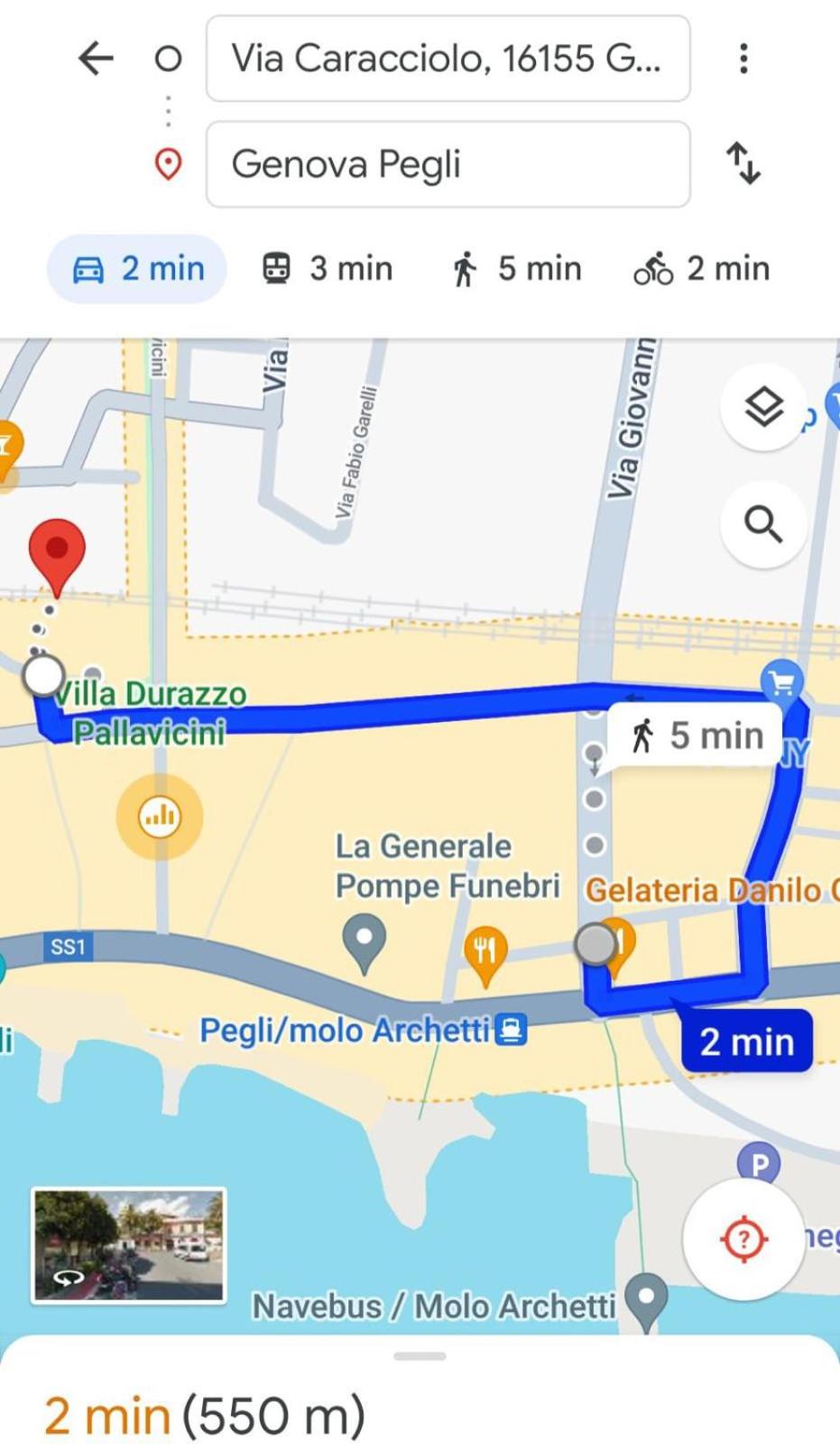Screen dimensions: 840x1444
Task: Open the Navebus / Molo Archetti place pin
Action: pyautogui.click(x=646, y=1301)
